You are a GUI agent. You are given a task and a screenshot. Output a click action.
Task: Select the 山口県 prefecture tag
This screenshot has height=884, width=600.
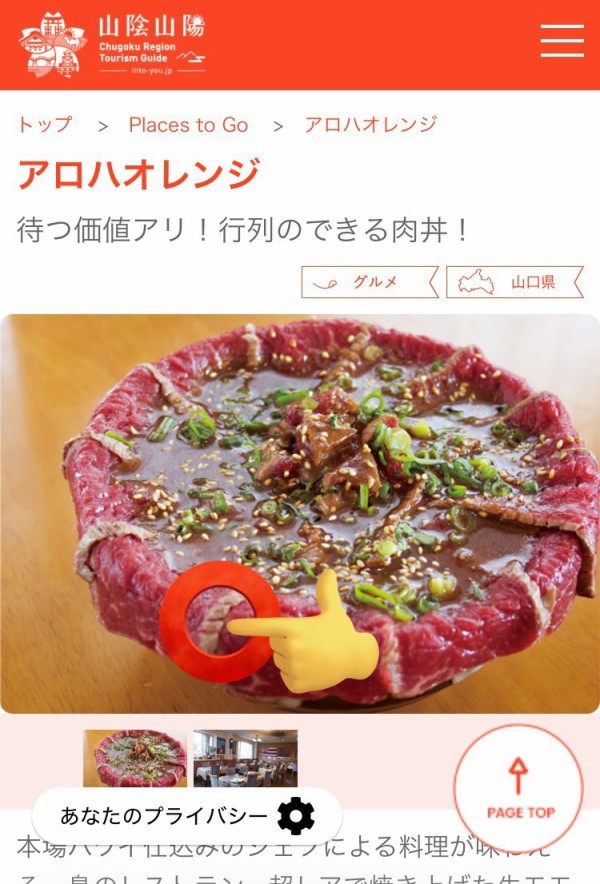click(515, 282)
